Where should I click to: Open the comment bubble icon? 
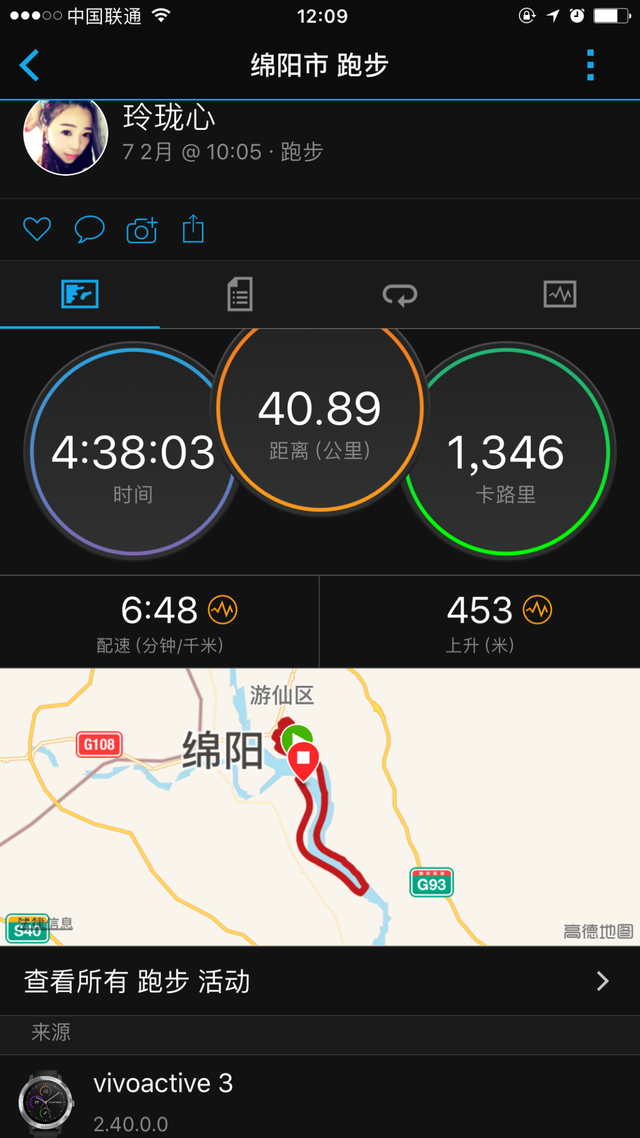(89, 230)
